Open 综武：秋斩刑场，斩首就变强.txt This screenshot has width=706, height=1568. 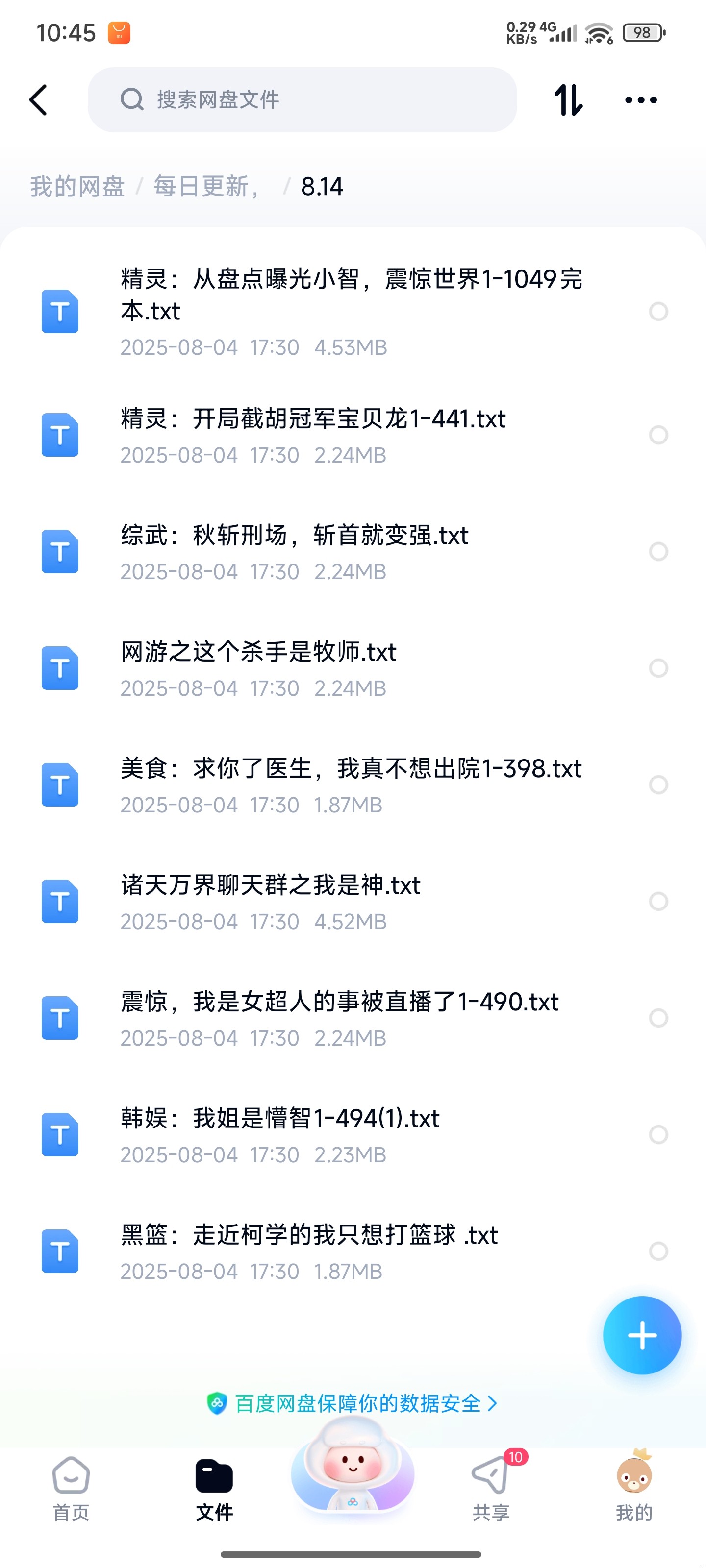(294, 551)
